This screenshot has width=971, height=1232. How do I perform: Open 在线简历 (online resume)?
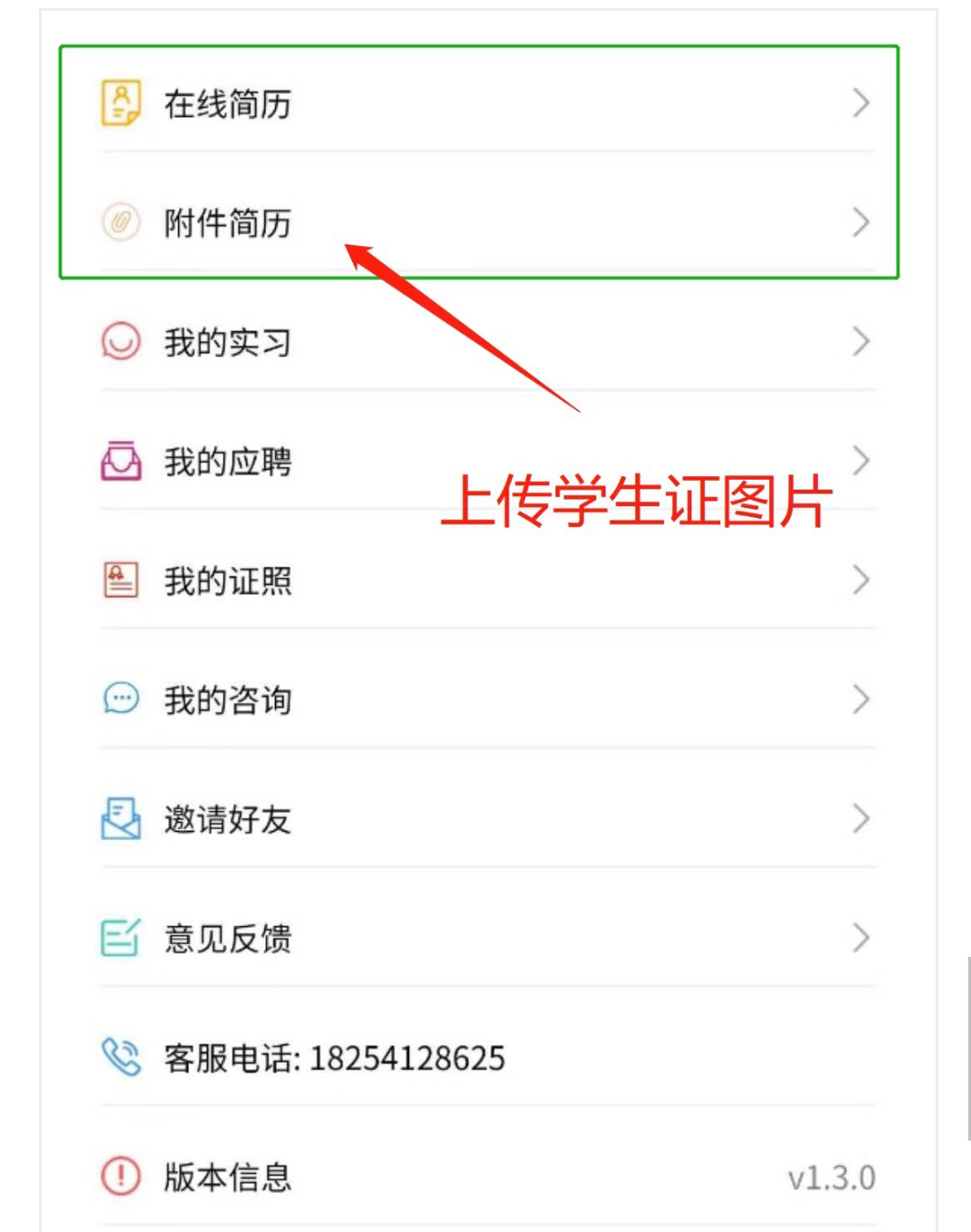pos(226,104)
